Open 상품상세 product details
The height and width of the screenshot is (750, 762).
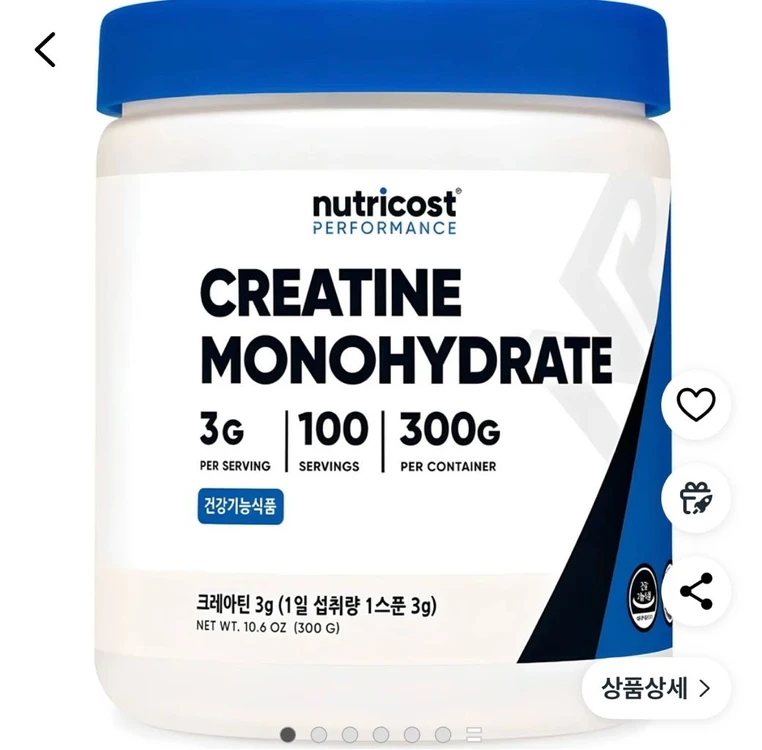656,688
